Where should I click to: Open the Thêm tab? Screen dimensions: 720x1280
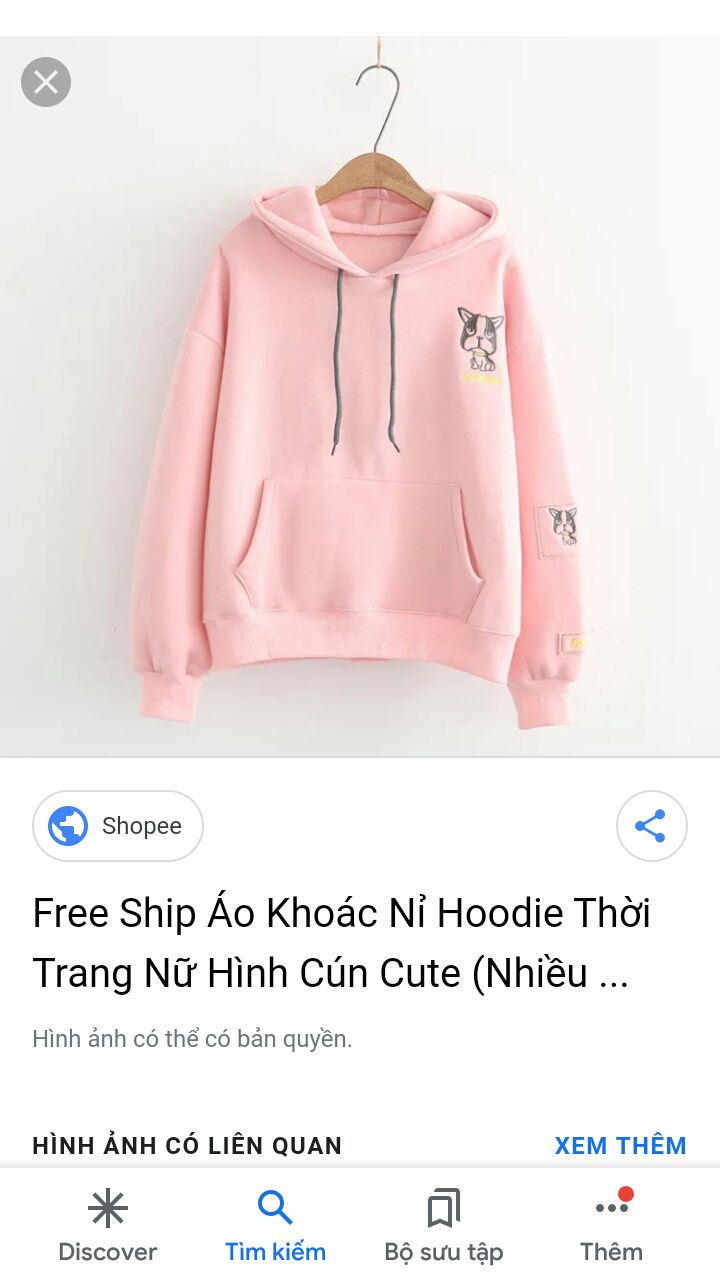pyautogui.click(x=611, y=1226)
